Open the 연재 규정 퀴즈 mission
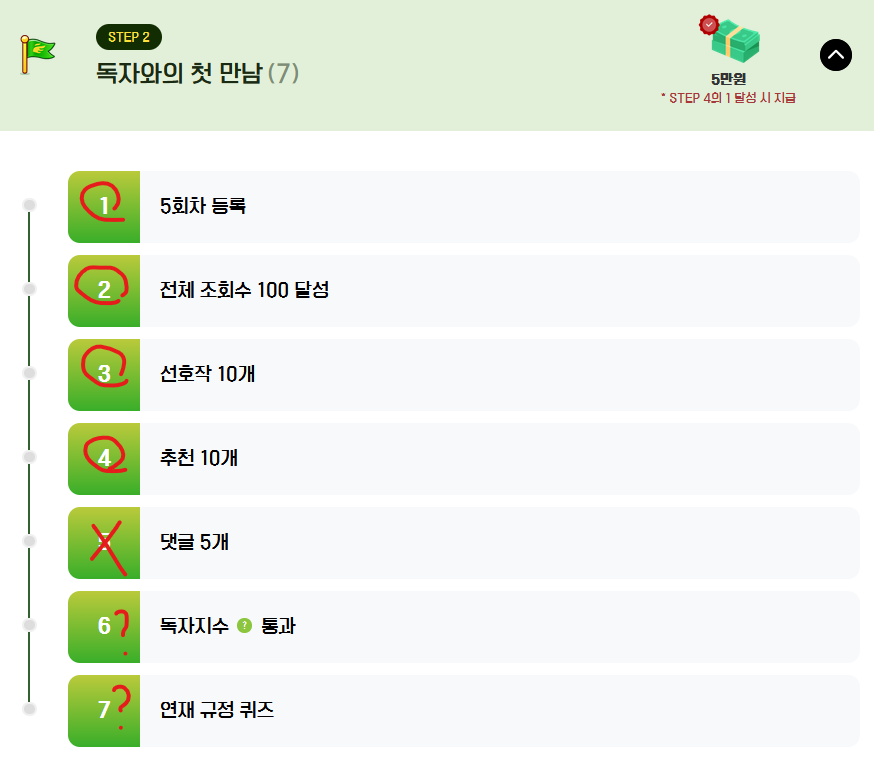Screen dimensions: 874x758 tap(217, 710)
